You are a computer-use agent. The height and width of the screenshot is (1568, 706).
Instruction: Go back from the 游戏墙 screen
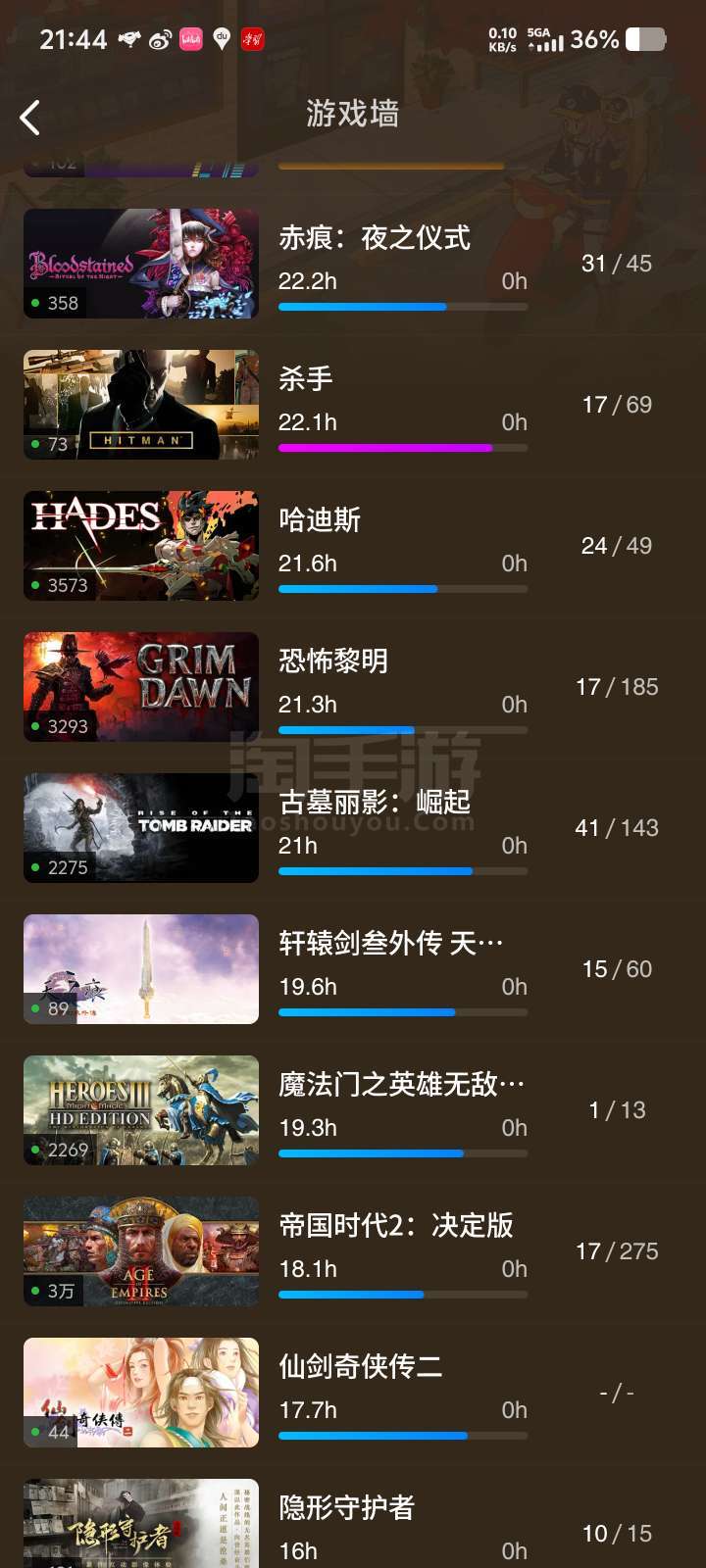point(30,118)
